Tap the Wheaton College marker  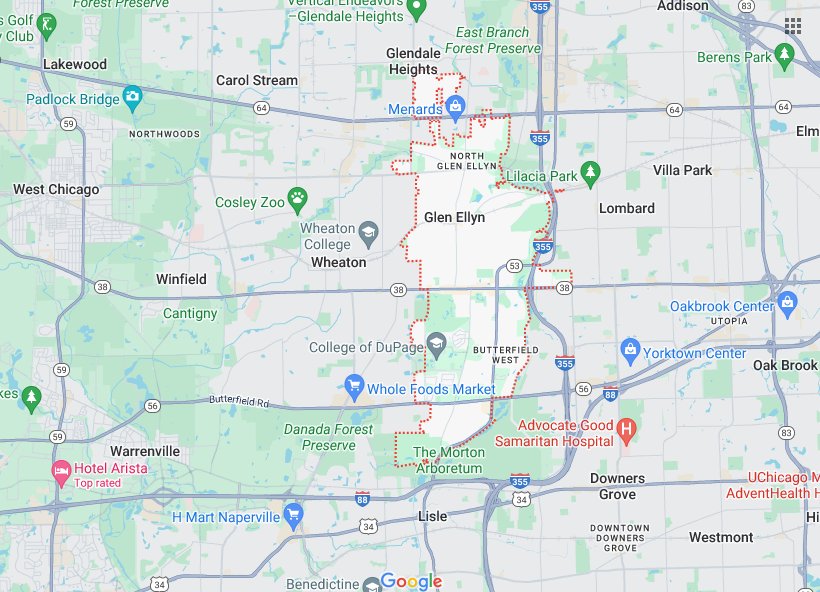click(368, 232)
